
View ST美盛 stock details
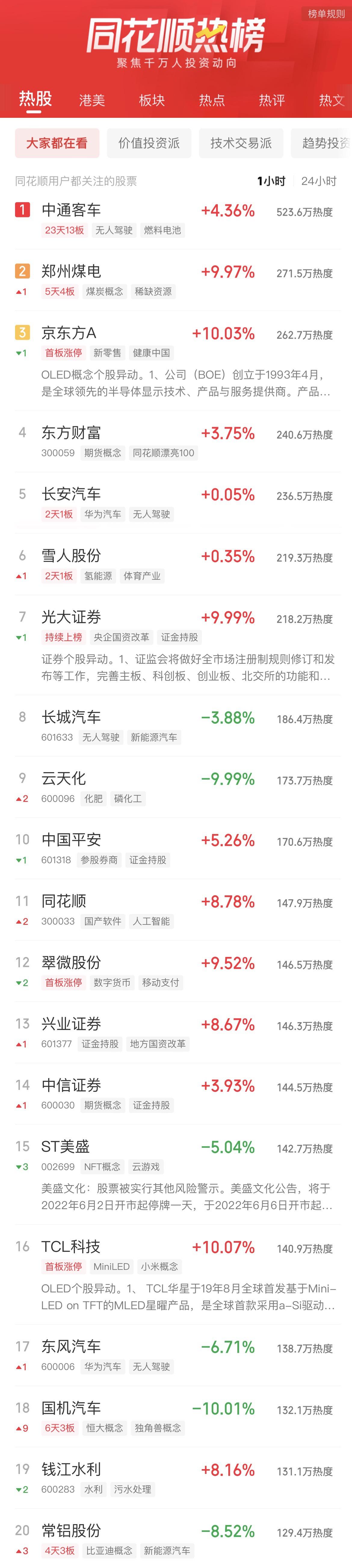click(x=65, y=1147)
